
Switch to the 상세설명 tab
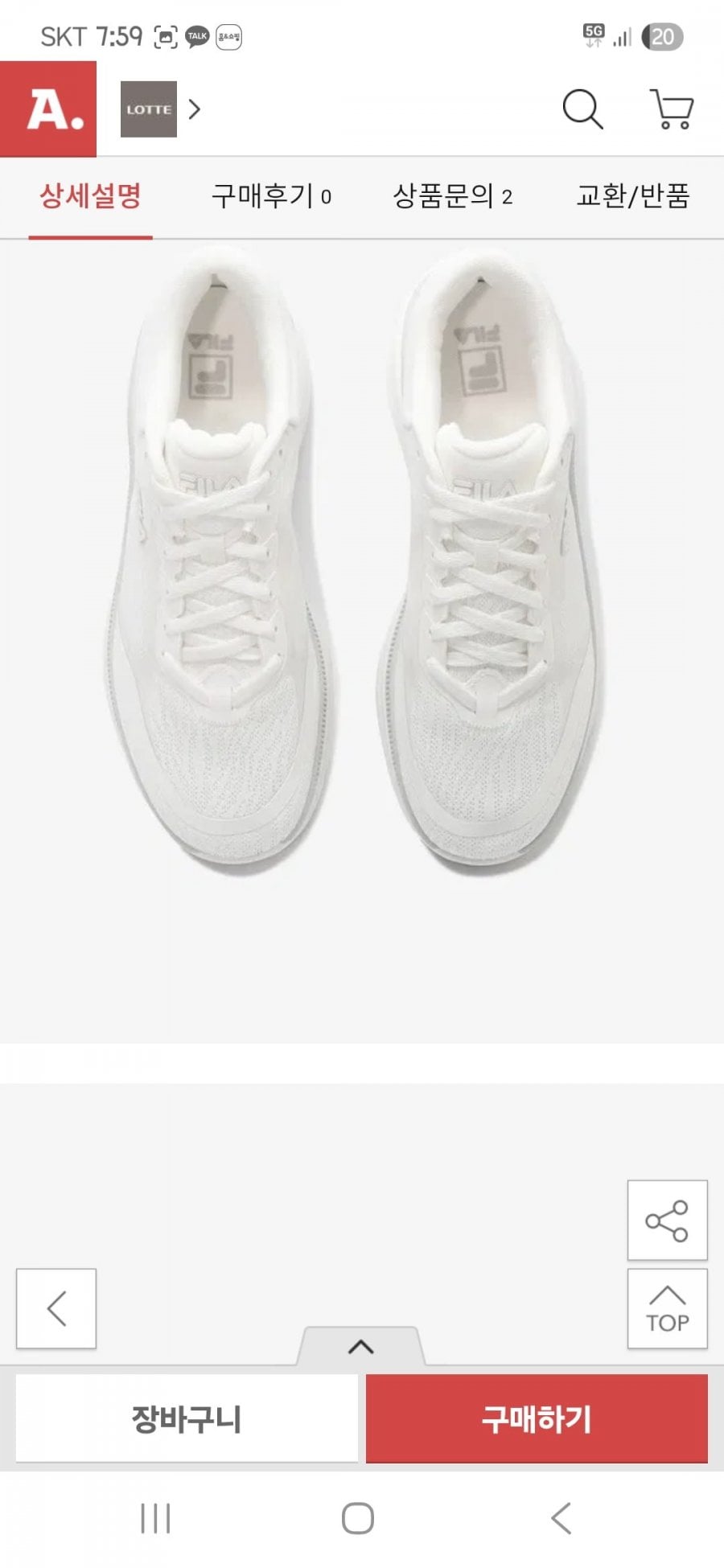click(x=91, y=196)
